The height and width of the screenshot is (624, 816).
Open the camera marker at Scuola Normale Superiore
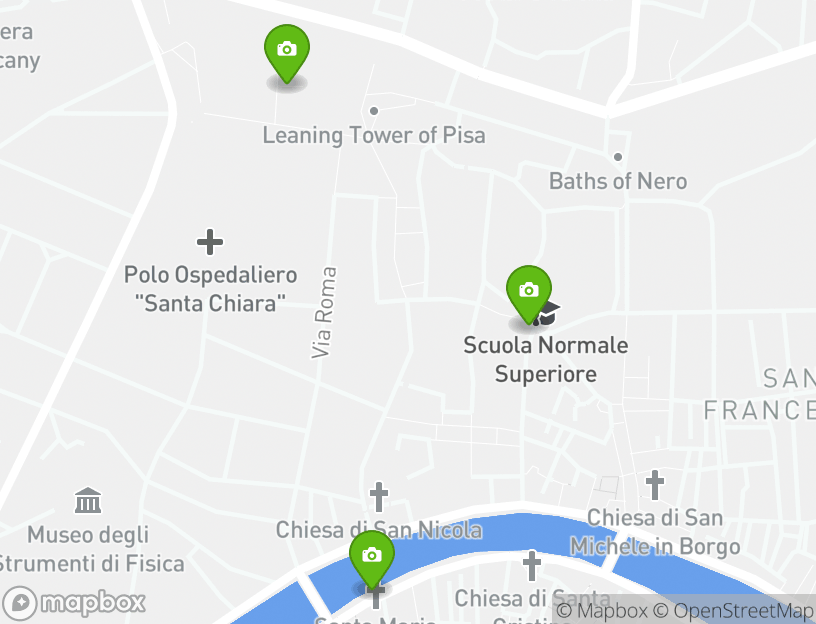[529, 293]
